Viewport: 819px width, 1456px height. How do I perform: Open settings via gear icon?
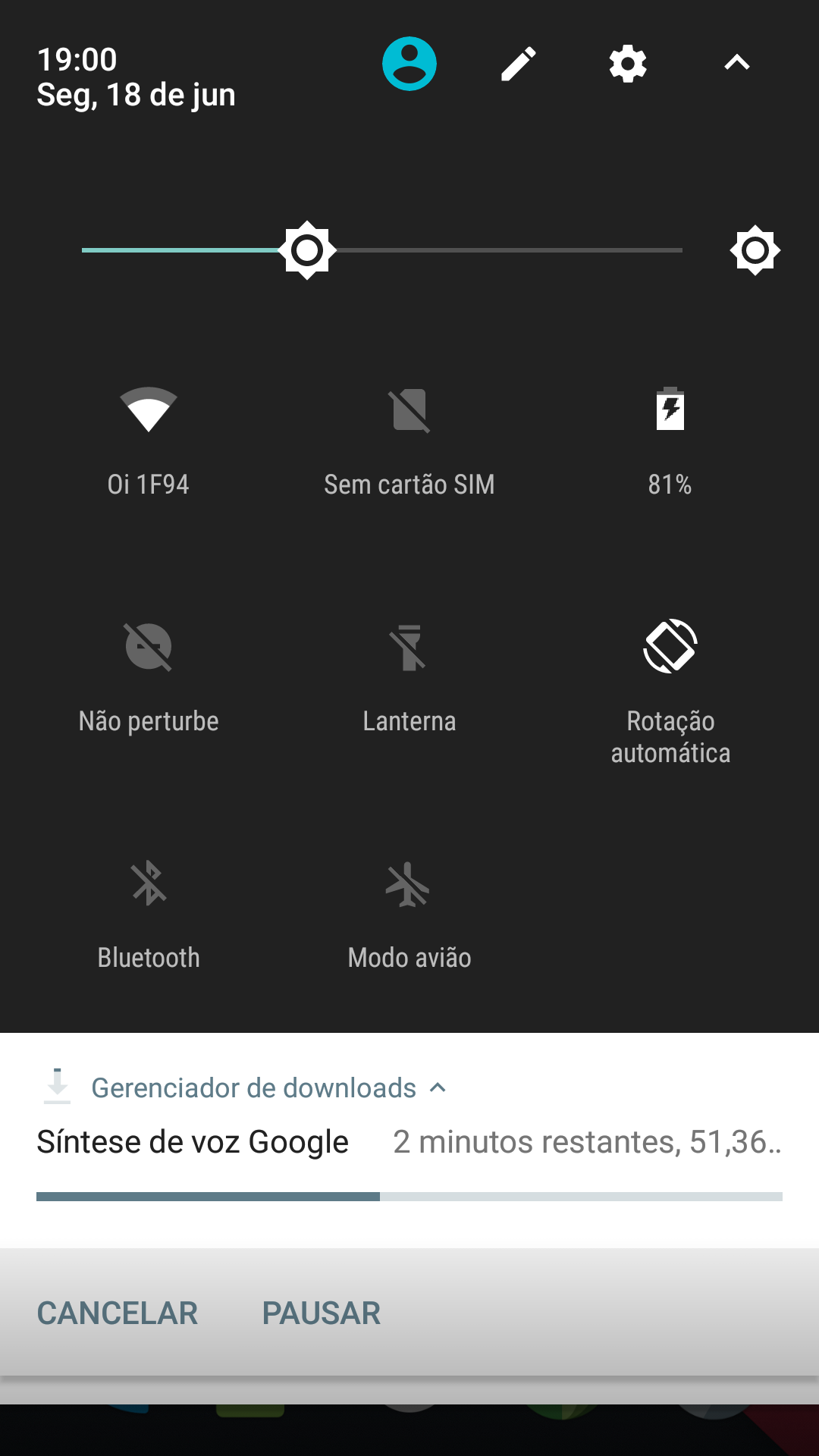click(x=628, y=64)
